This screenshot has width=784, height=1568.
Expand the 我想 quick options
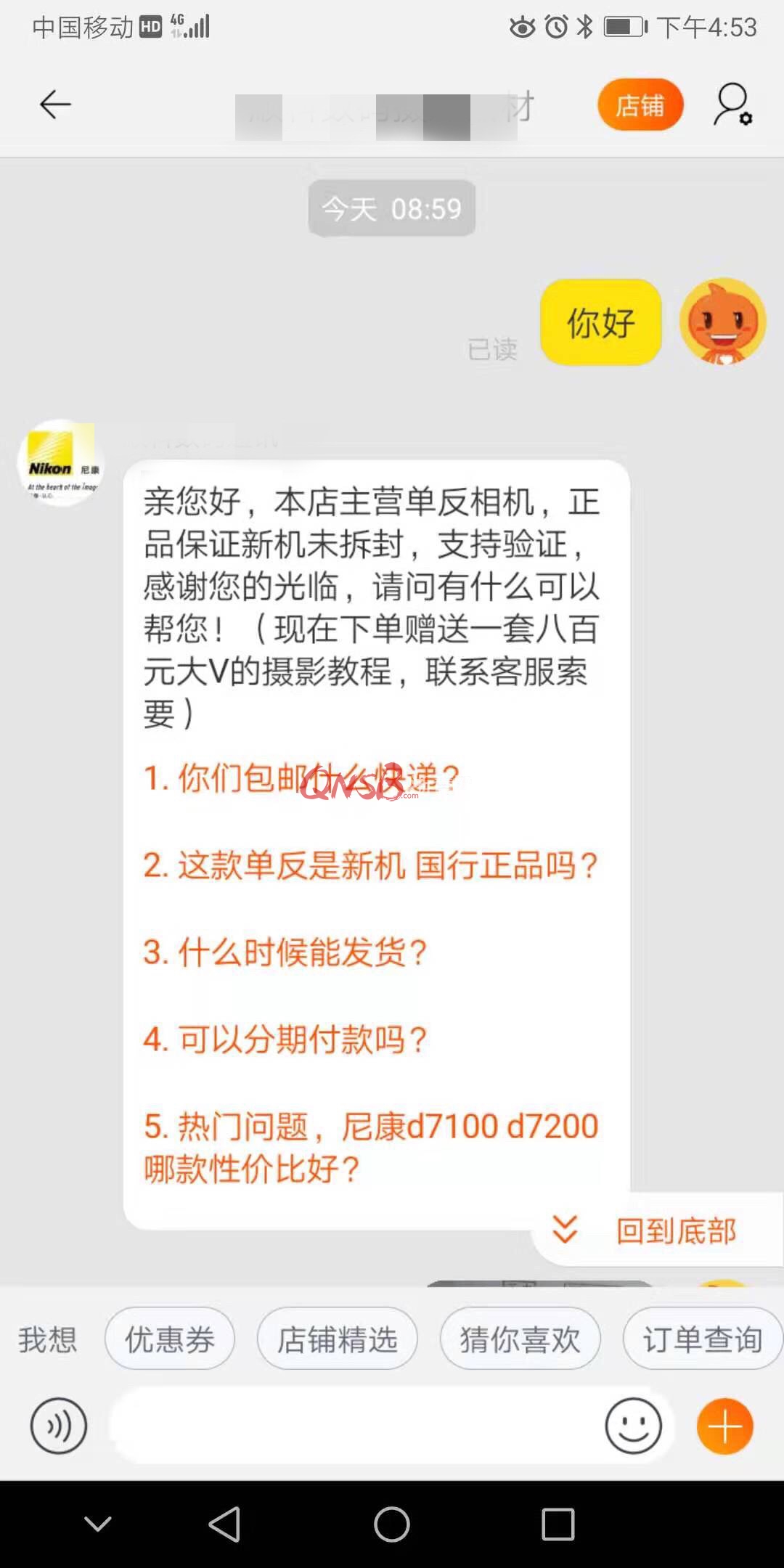(48, 1339)
